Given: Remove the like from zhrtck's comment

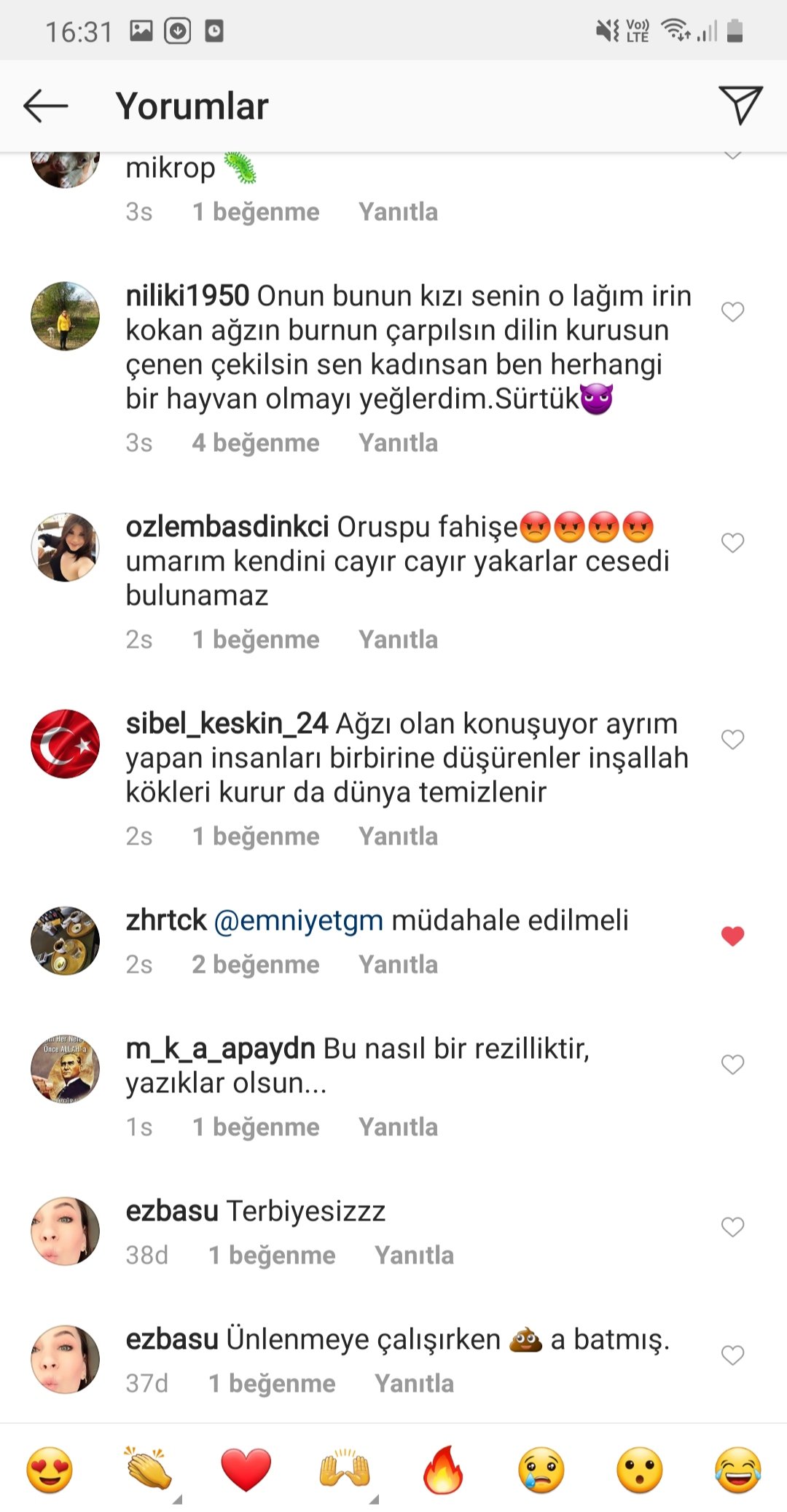Looking at the screenshot, I should click(732, 936).
